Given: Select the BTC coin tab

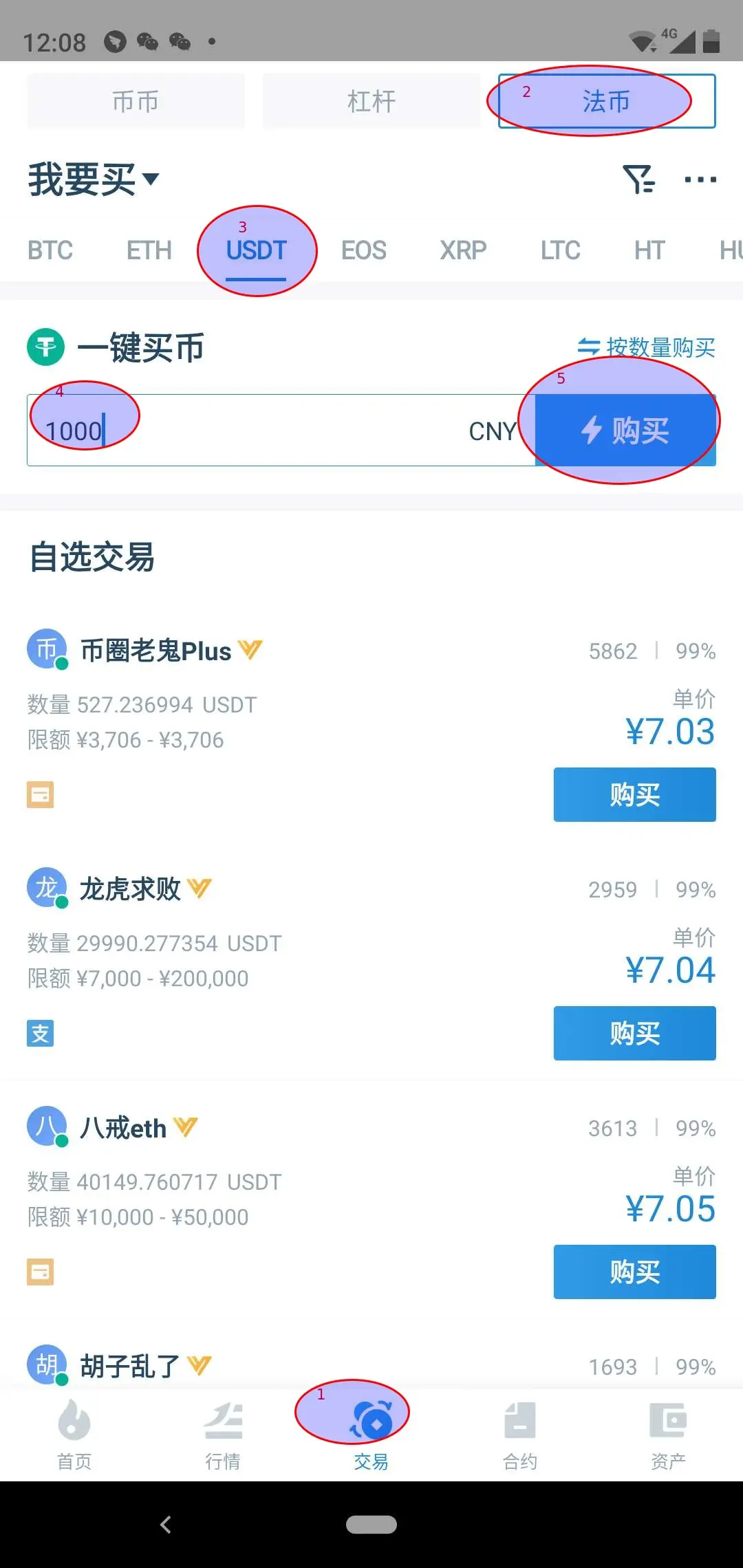Looking at the screenshot, I should click(50, 250).
